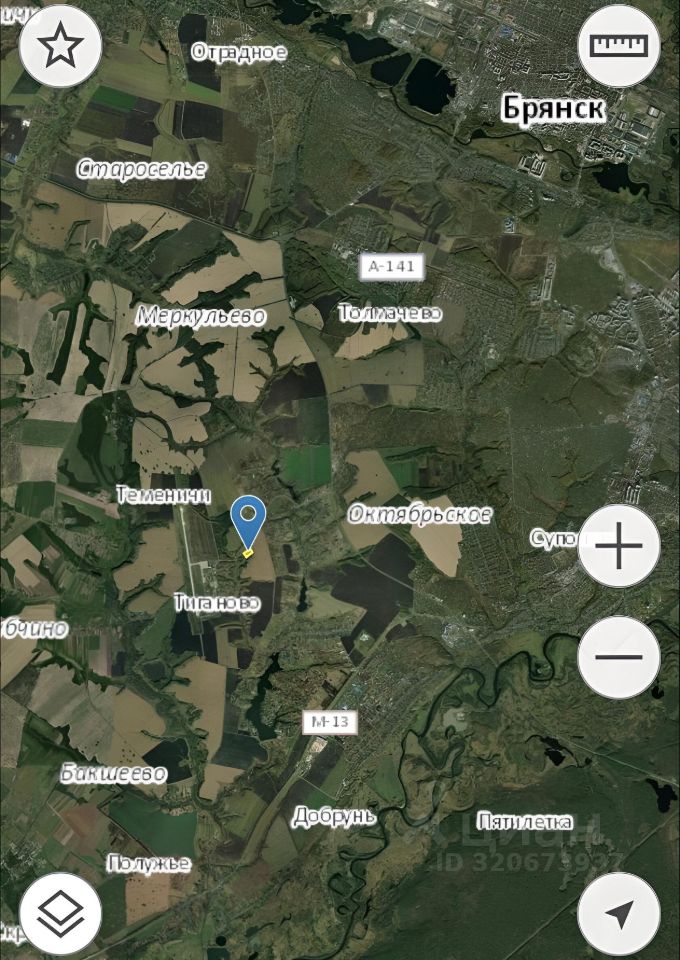The height and width of the screenshot is (960, 680).
Task: Center map on my current location
Action: pos(619,912)
